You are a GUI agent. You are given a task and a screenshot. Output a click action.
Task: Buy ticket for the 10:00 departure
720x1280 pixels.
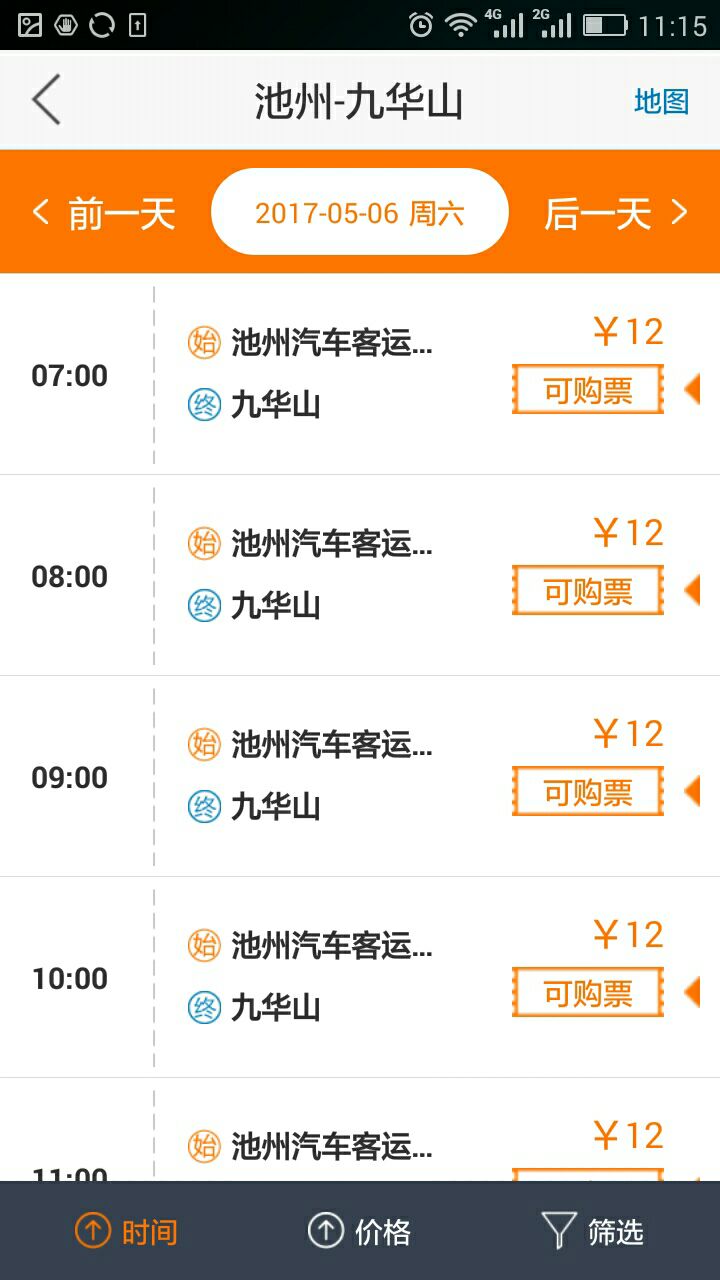point(588,992)
